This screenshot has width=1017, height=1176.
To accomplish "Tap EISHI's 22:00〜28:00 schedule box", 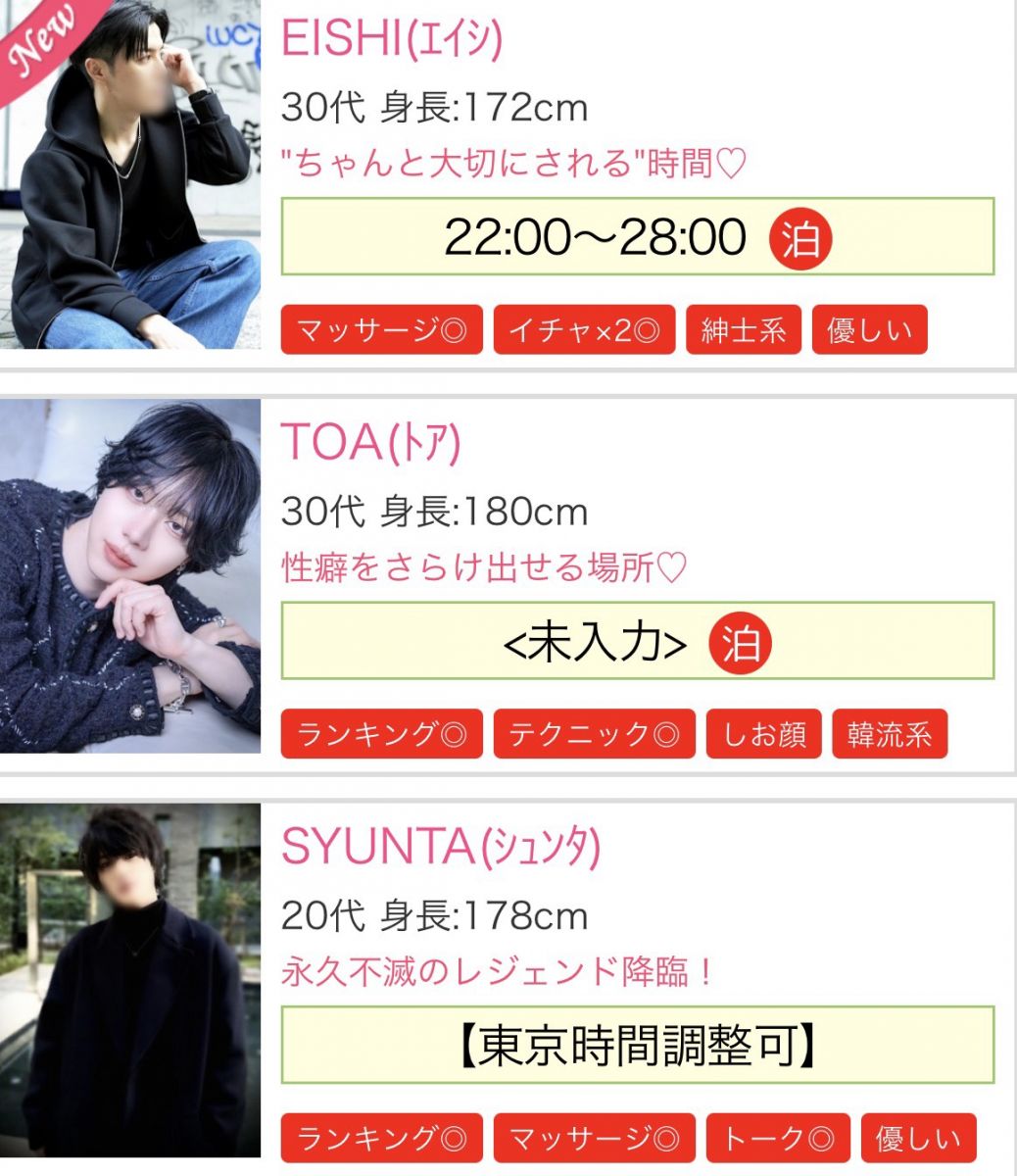I will click(x=637, y=237).
